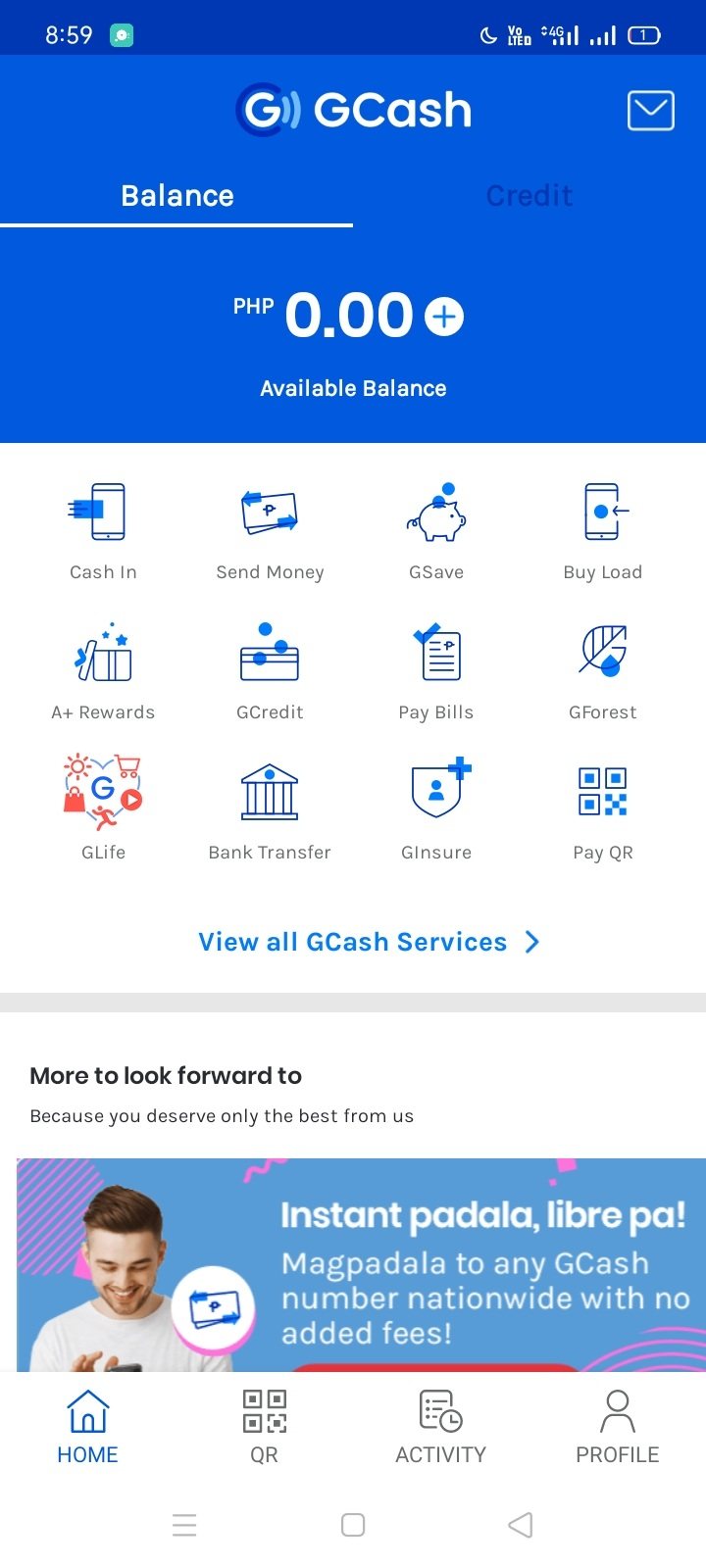Select Send Money
706x1568 pixels.
pos(270,529)
